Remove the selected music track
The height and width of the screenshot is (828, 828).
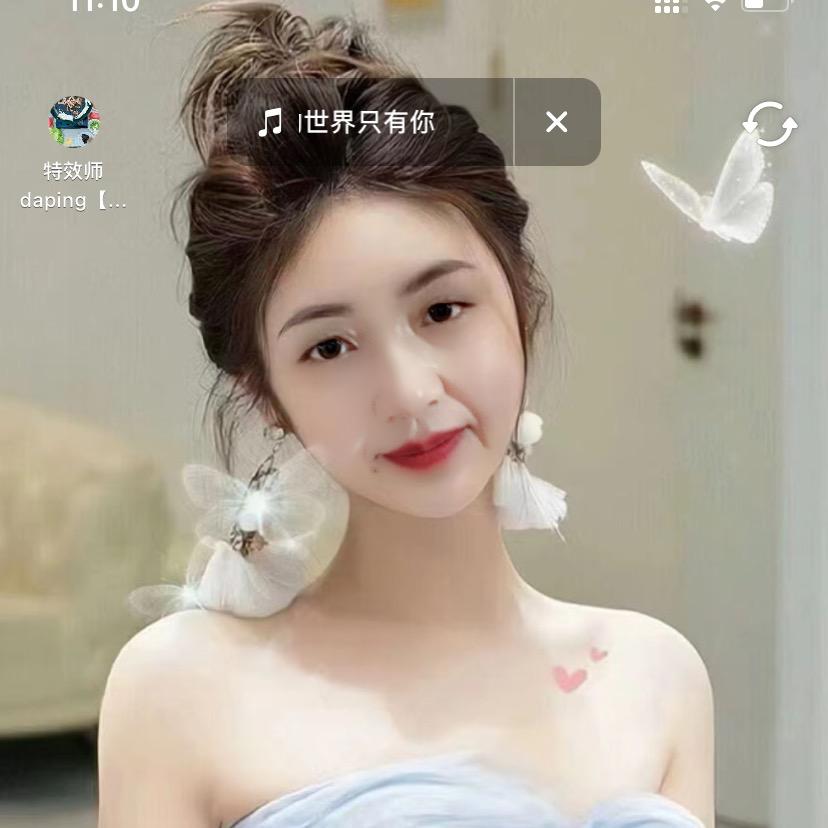click(557, 122)
